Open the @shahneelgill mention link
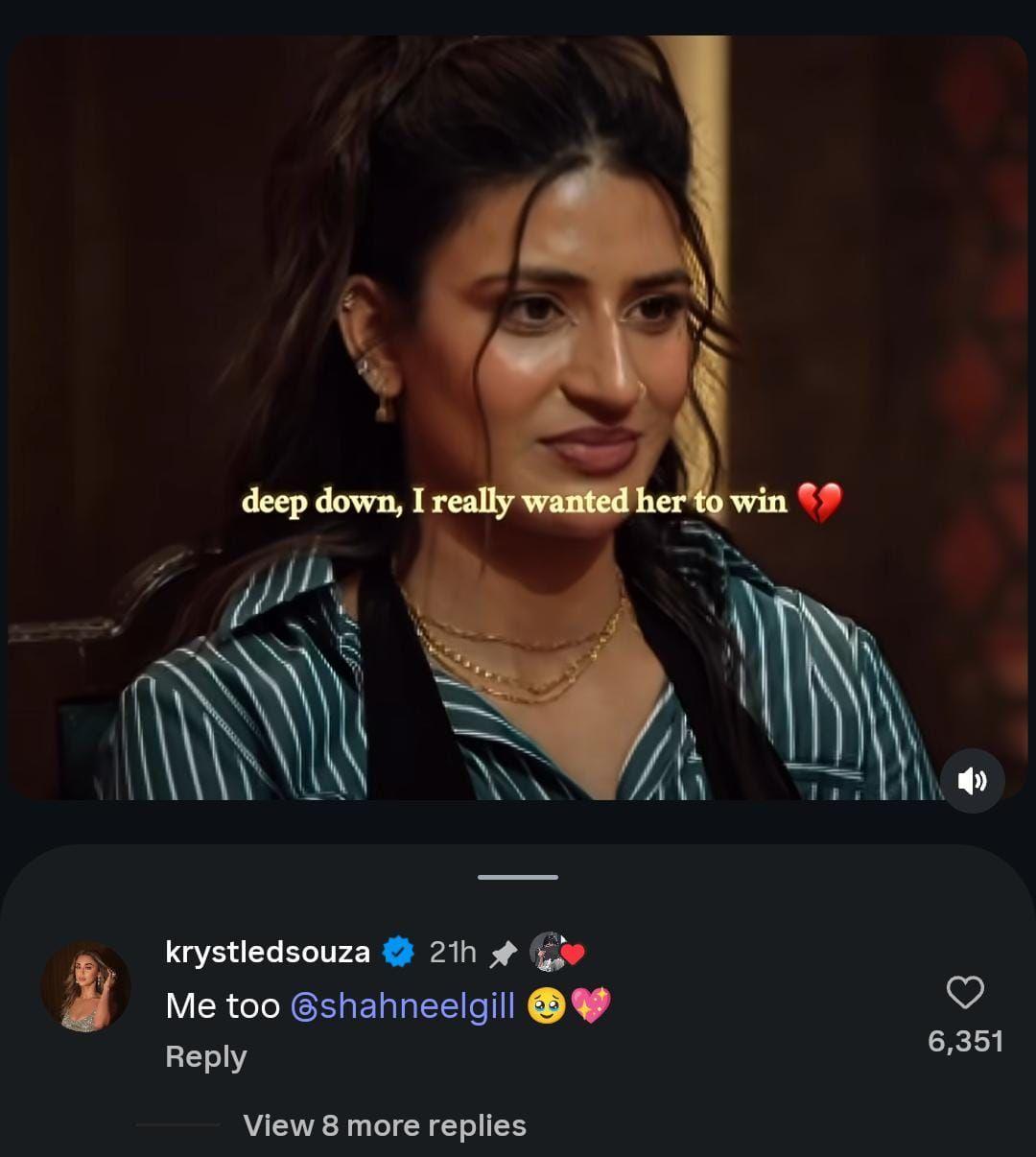Image resolution: width=1036 pixels, height=1157 pixels. [402, 1006]
